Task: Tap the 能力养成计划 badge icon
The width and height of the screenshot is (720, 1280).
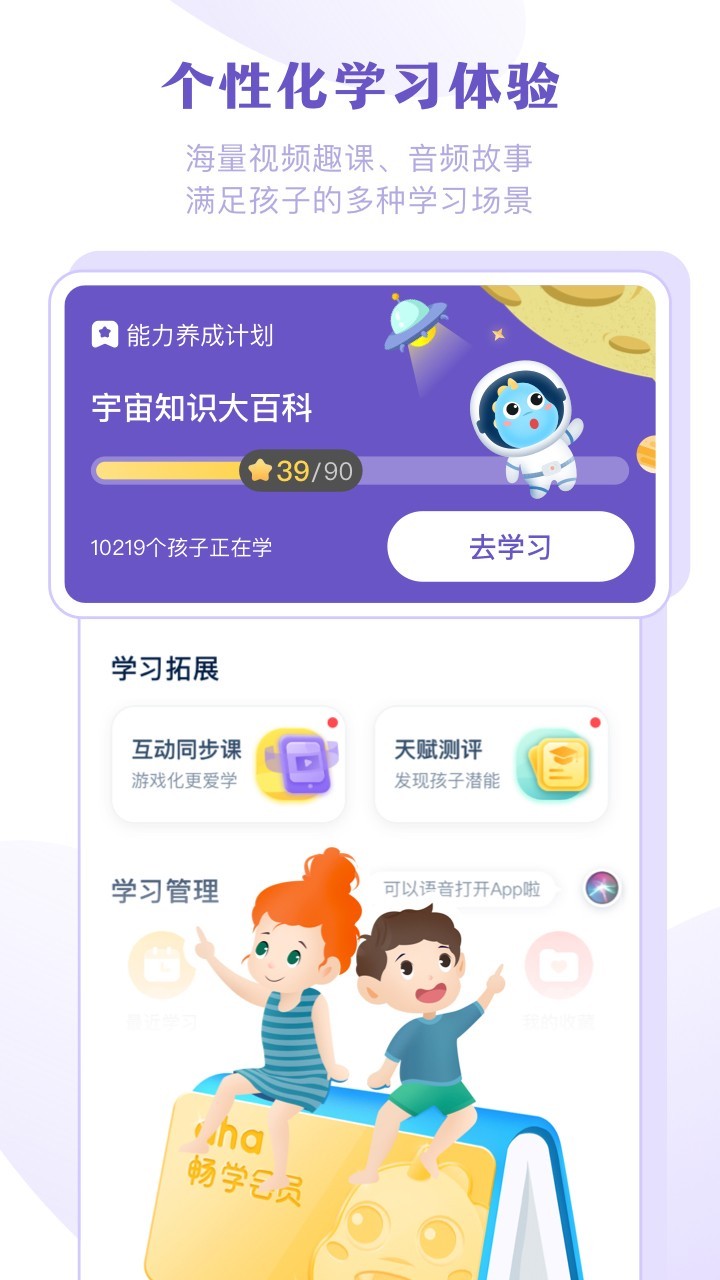Action: 103,334
